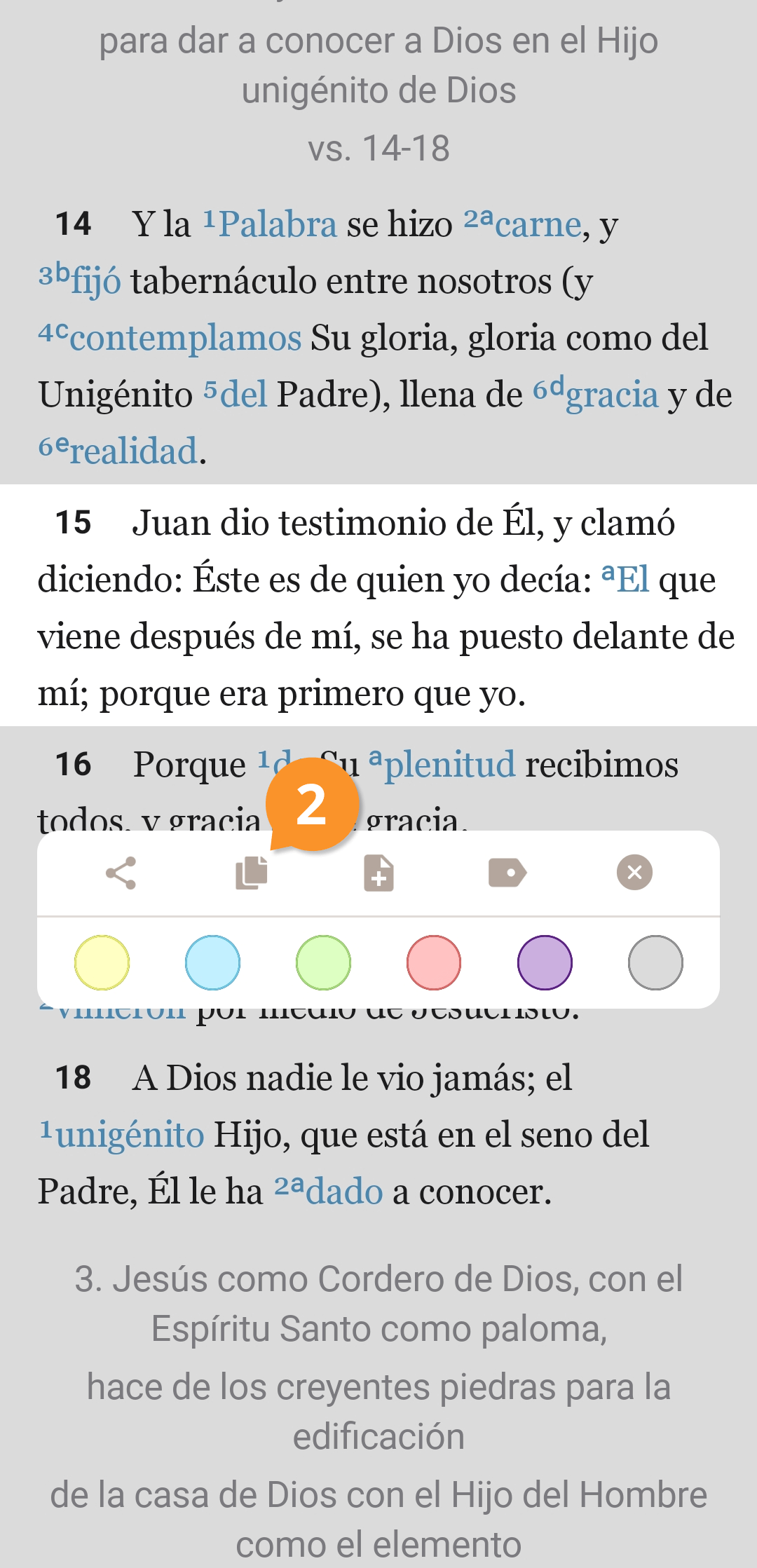Open the footnote on 'dado'
757x1568 pixels.
click(x=343, y=1192)
